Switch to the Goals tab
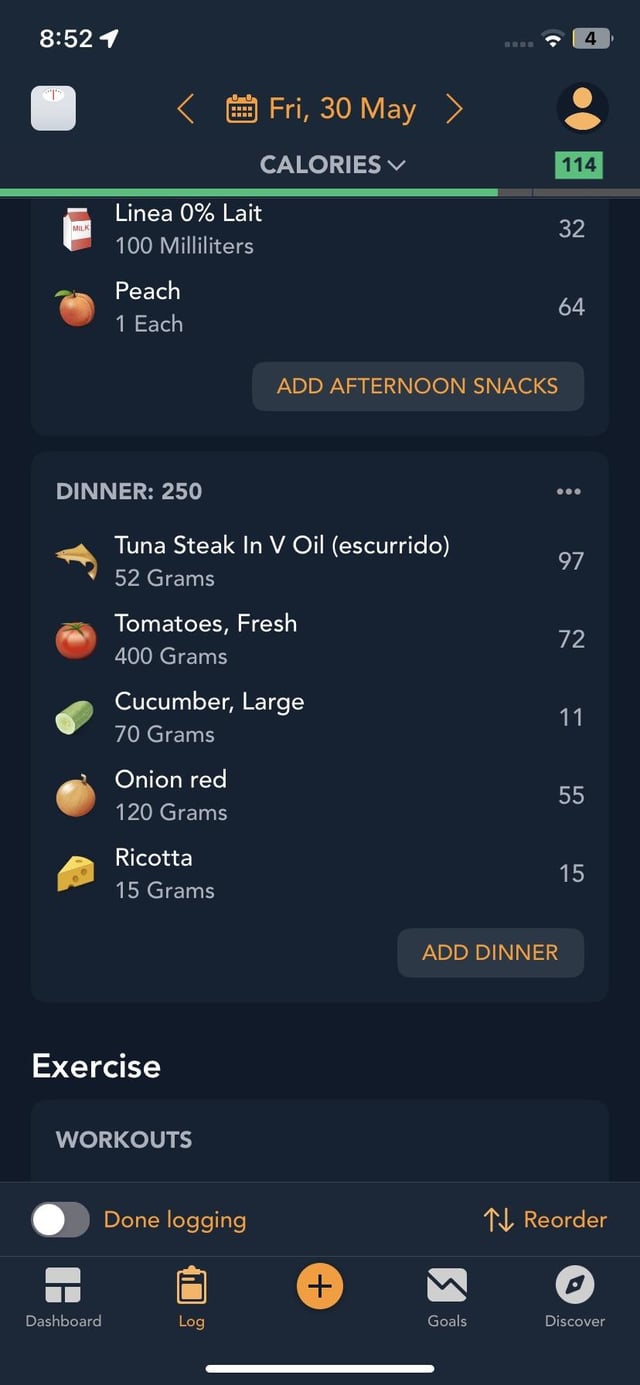Image resolution: width=640 pixels, height=1385 pixels. tap(447, 1298)
